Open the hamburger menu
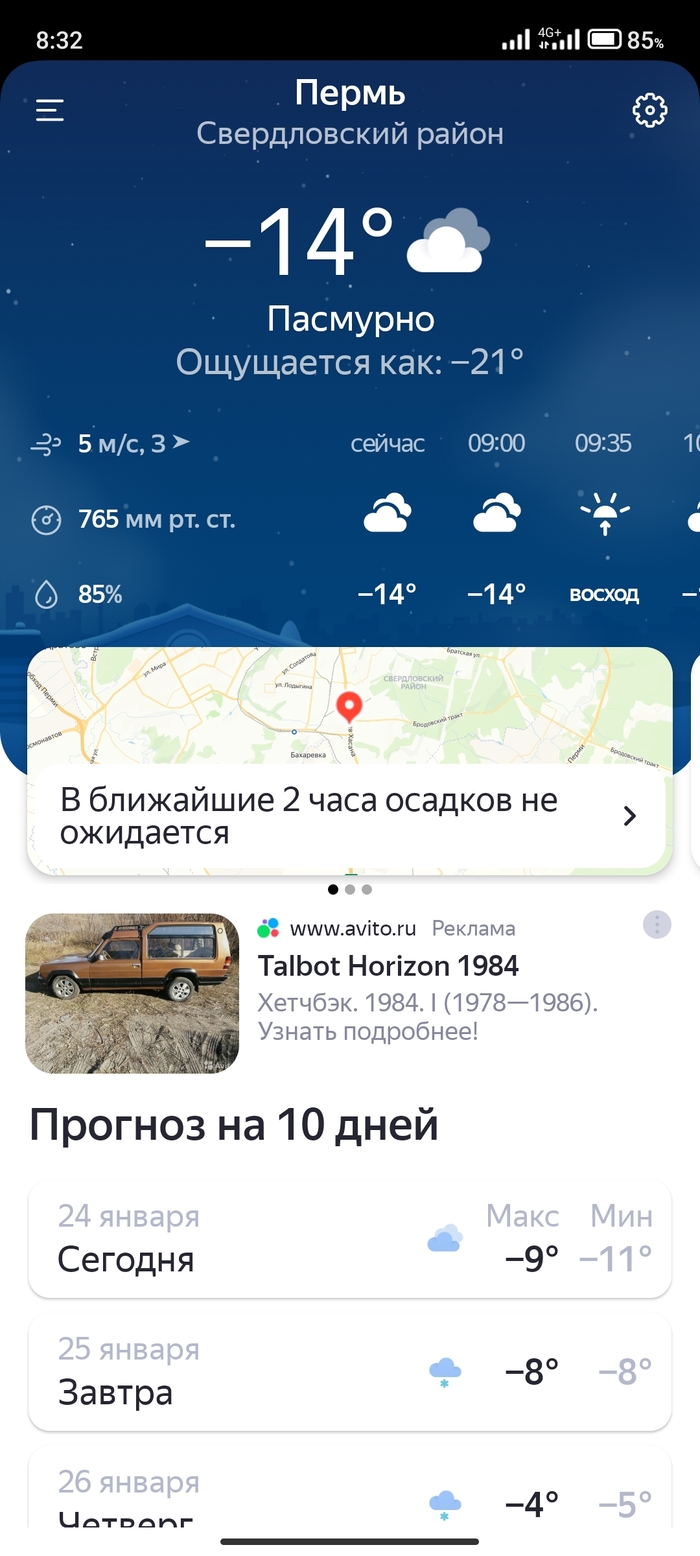Image resolution: width=700 pixels, height=1556 pixels. pyautogui.click(x=50, y=110)
